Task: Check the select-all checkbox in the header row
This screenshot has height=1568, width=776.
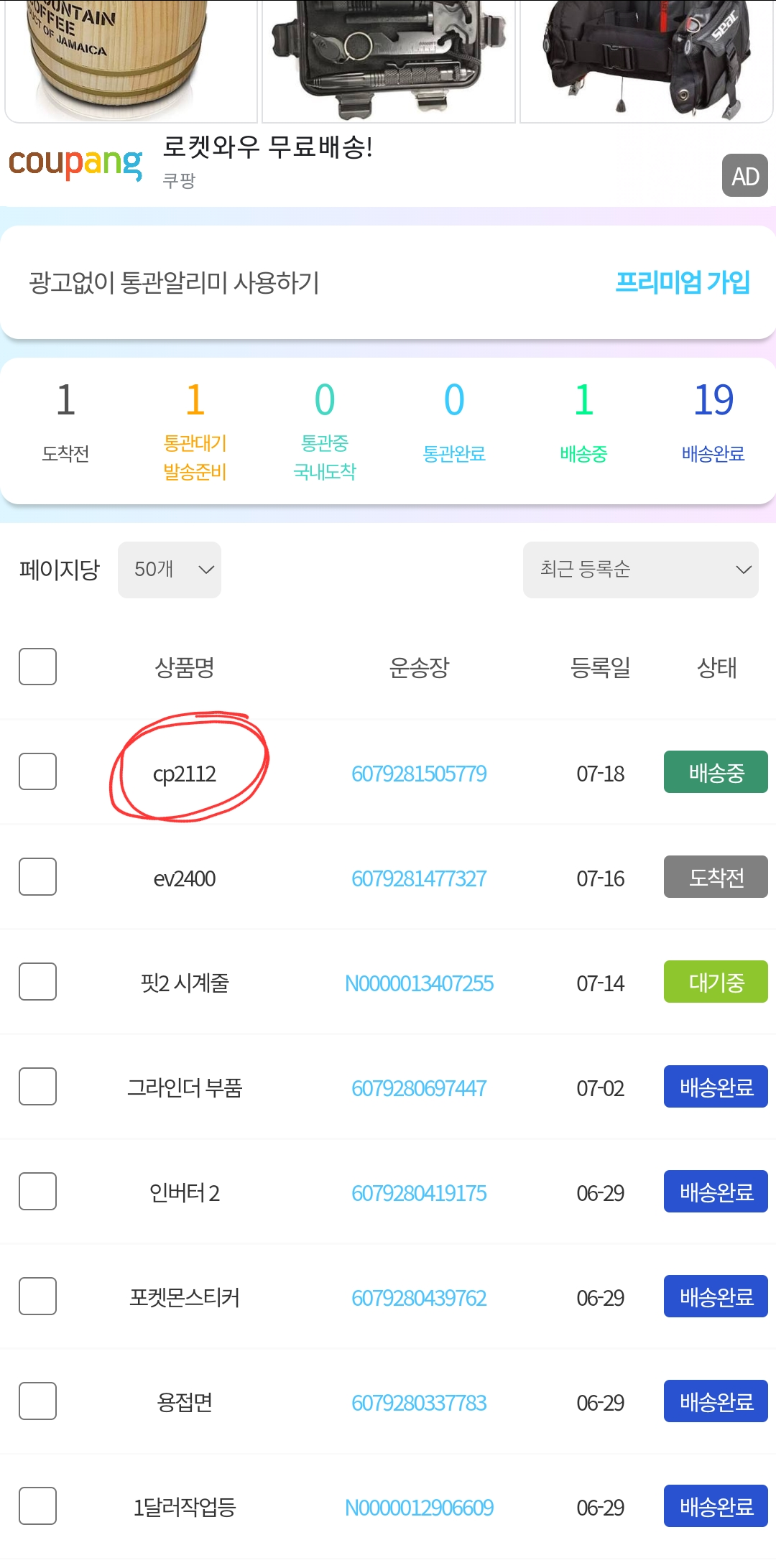Action: pyautogui.click(x=38, y=667)
